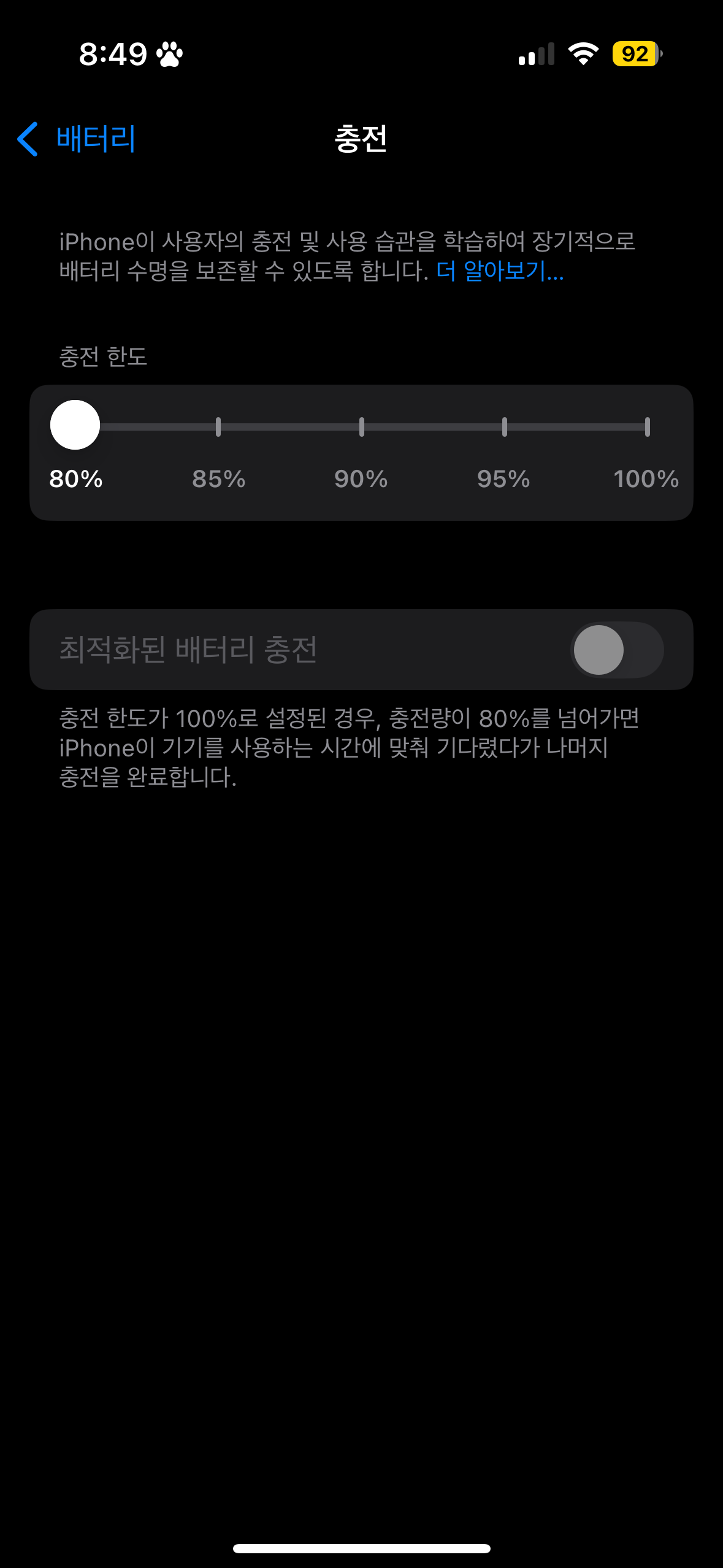Set charge limit to 85%

(218, 427)
